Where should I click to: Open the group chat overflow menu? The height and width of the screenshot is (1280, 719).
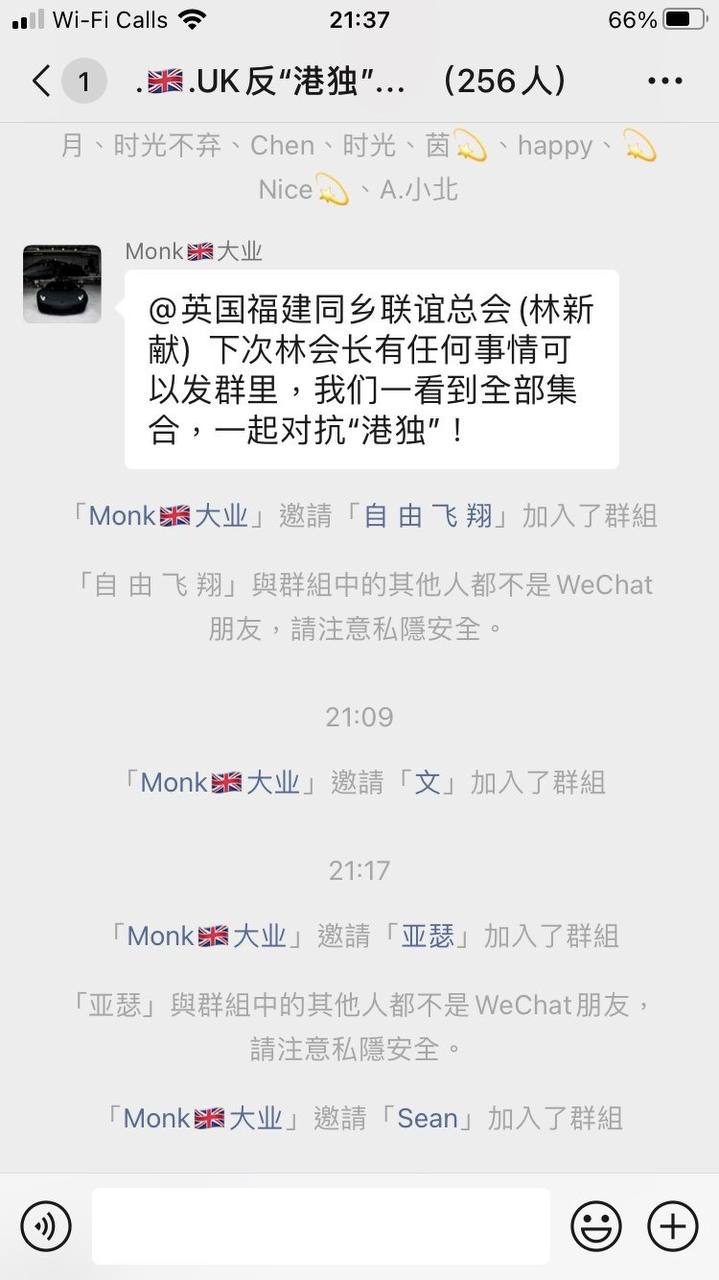click(665, 81)
